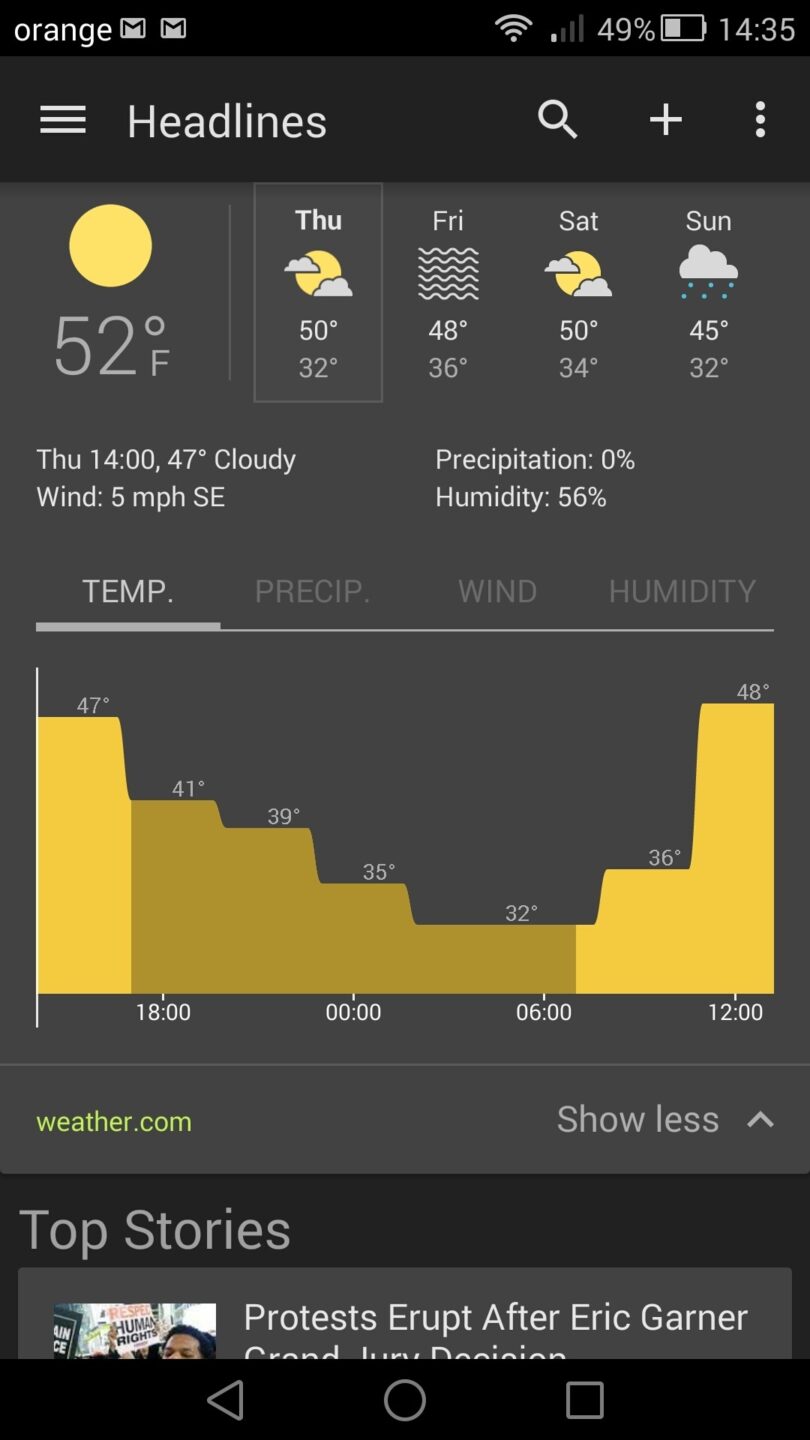The width and height of the screenshot is (810, 1440).
Task: Add a new topic with the plus icon
Action: pyautogui.click(x=665, y=119)
